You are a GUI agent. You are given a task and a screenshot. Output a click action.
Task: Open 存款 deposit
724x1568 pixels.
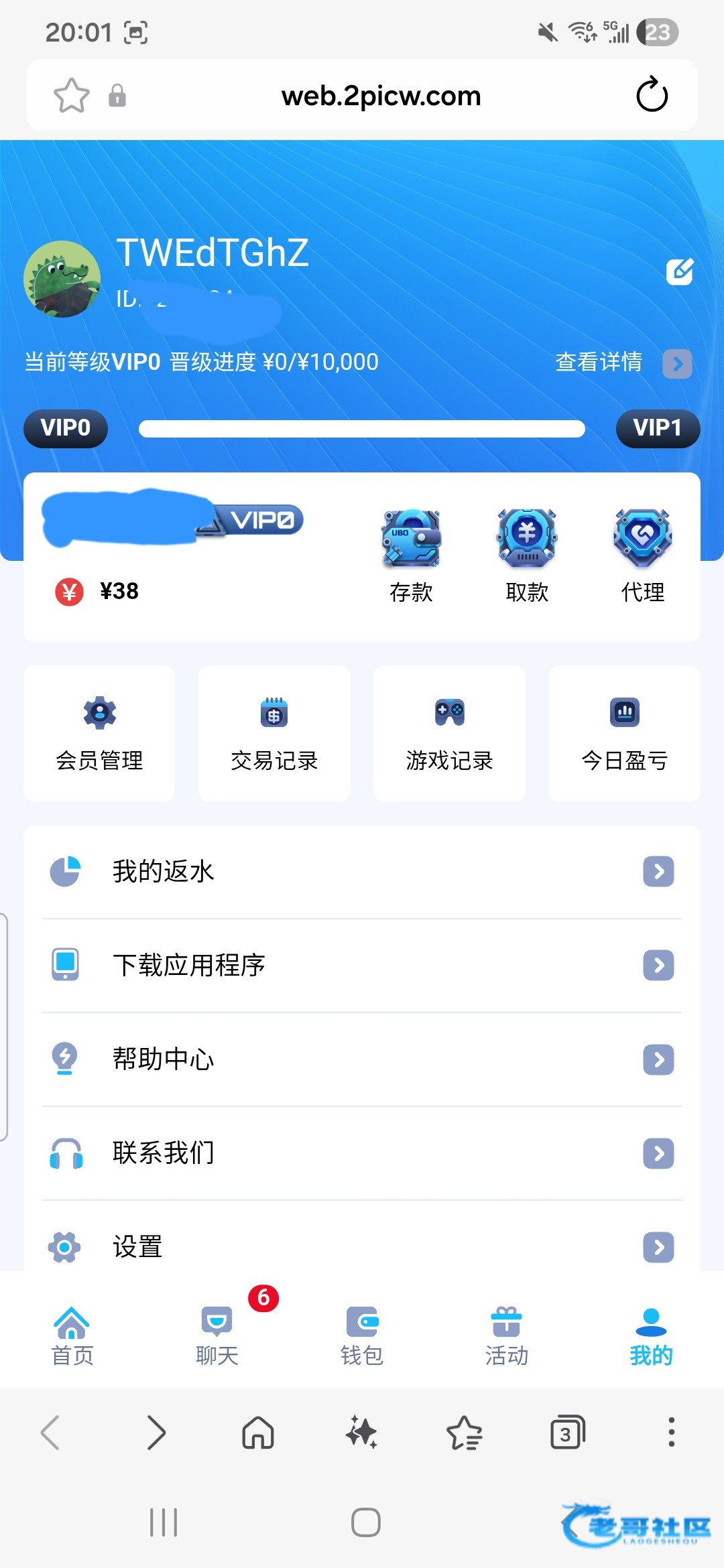411,556
